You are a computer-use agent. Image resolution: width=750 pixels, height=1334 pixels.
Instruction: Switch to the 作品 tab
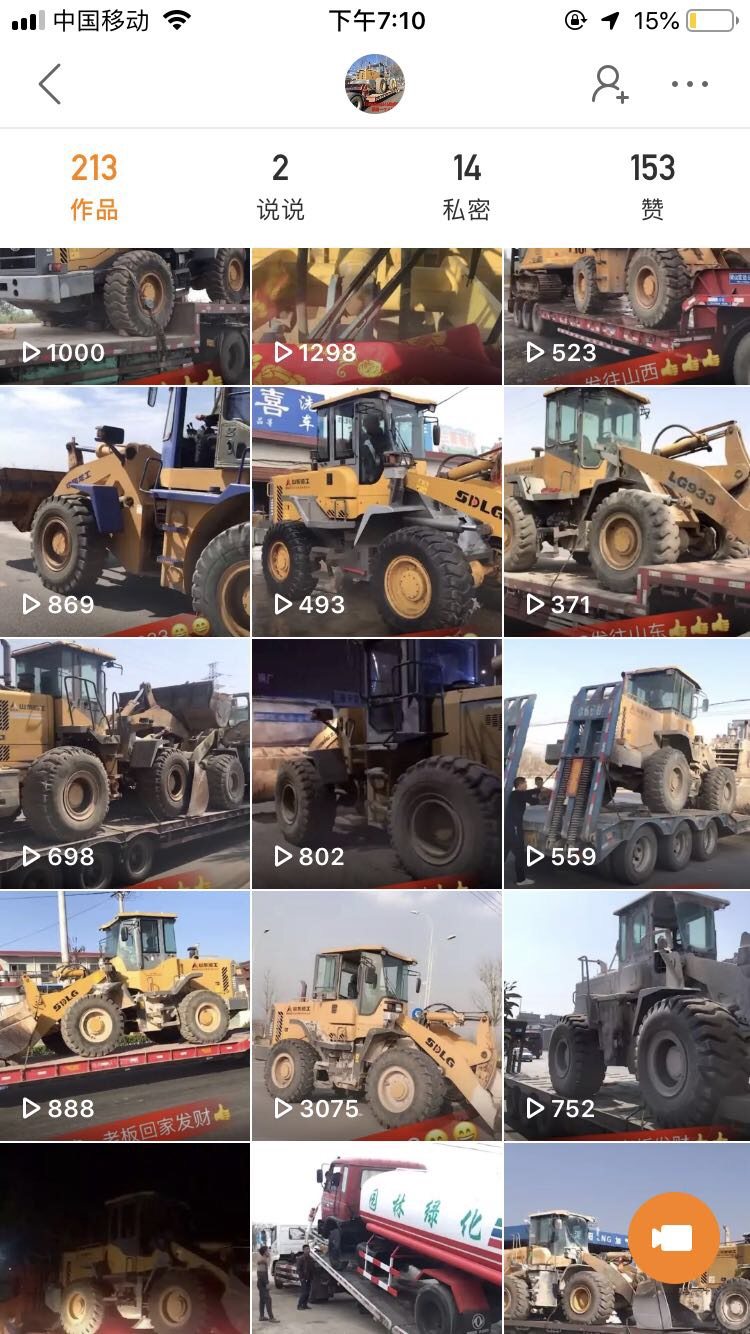point(94,186)
